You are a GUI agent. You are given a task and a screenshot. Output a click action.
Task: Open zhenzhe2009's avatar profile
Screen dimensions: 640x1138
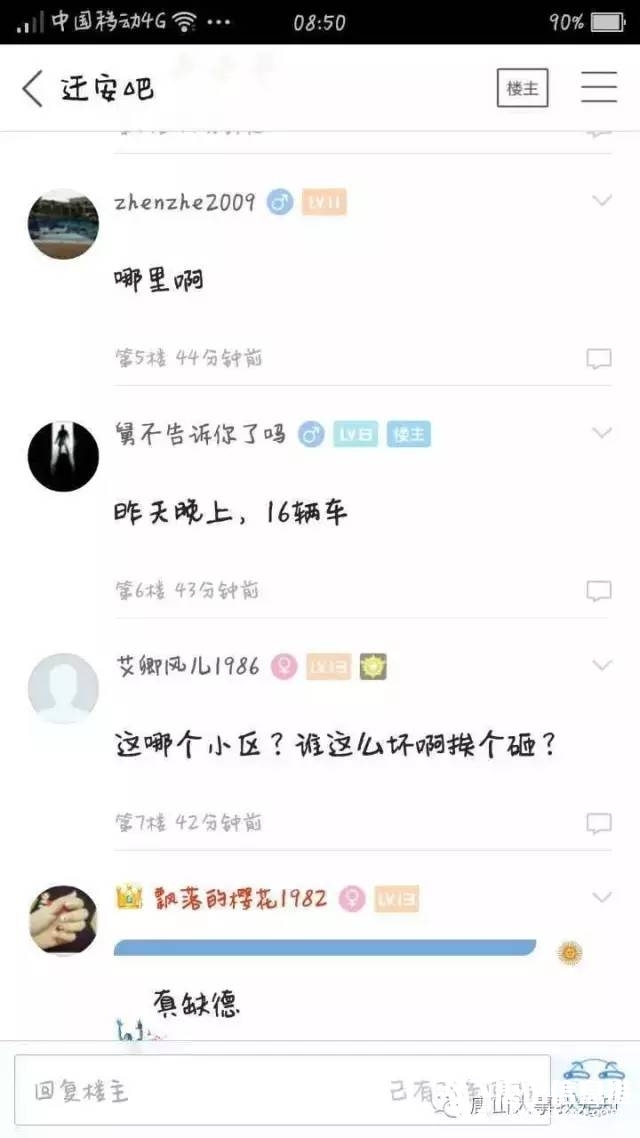pos(63,224)
